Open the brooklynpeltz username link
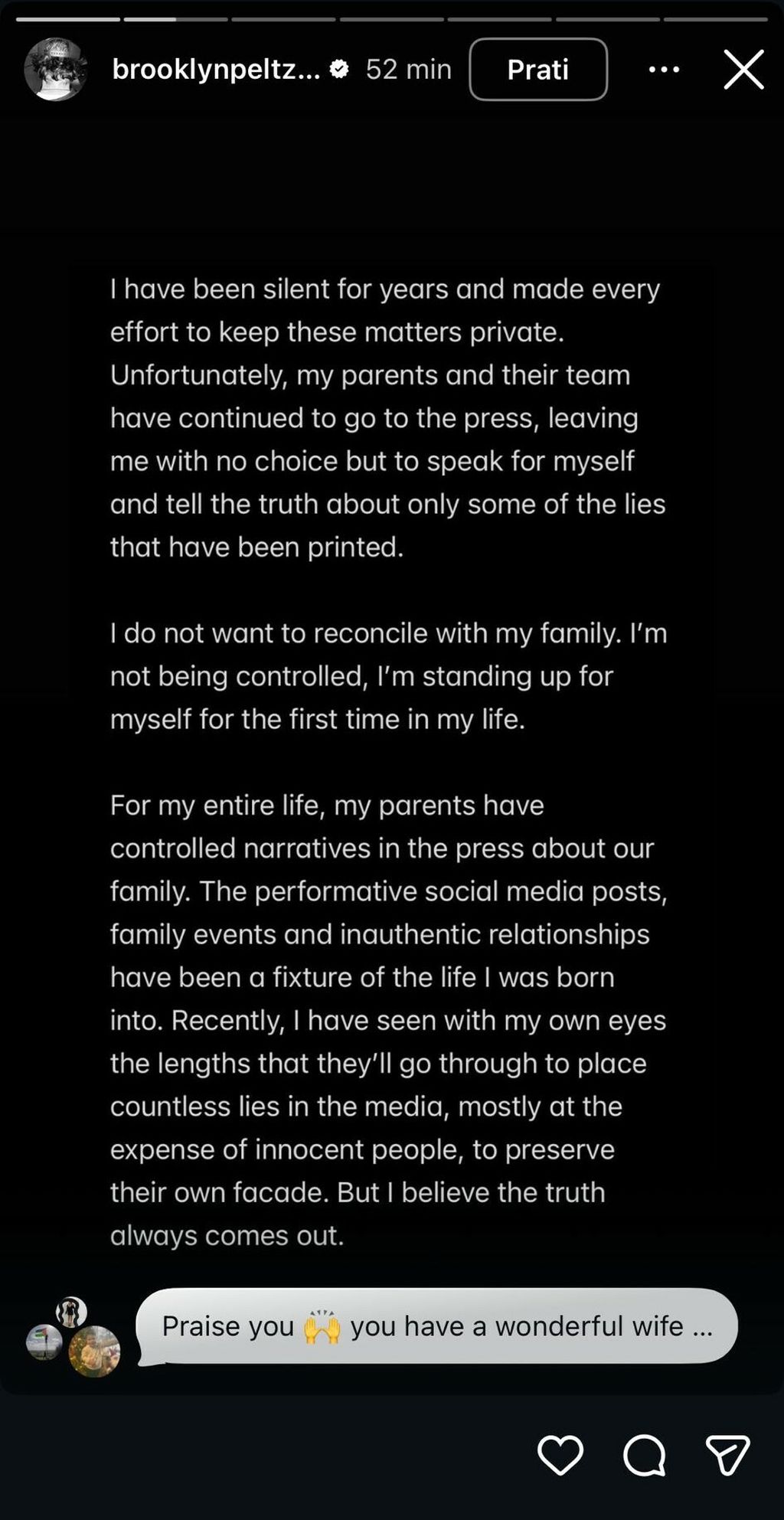The image size is (784, 1520). 216,70
